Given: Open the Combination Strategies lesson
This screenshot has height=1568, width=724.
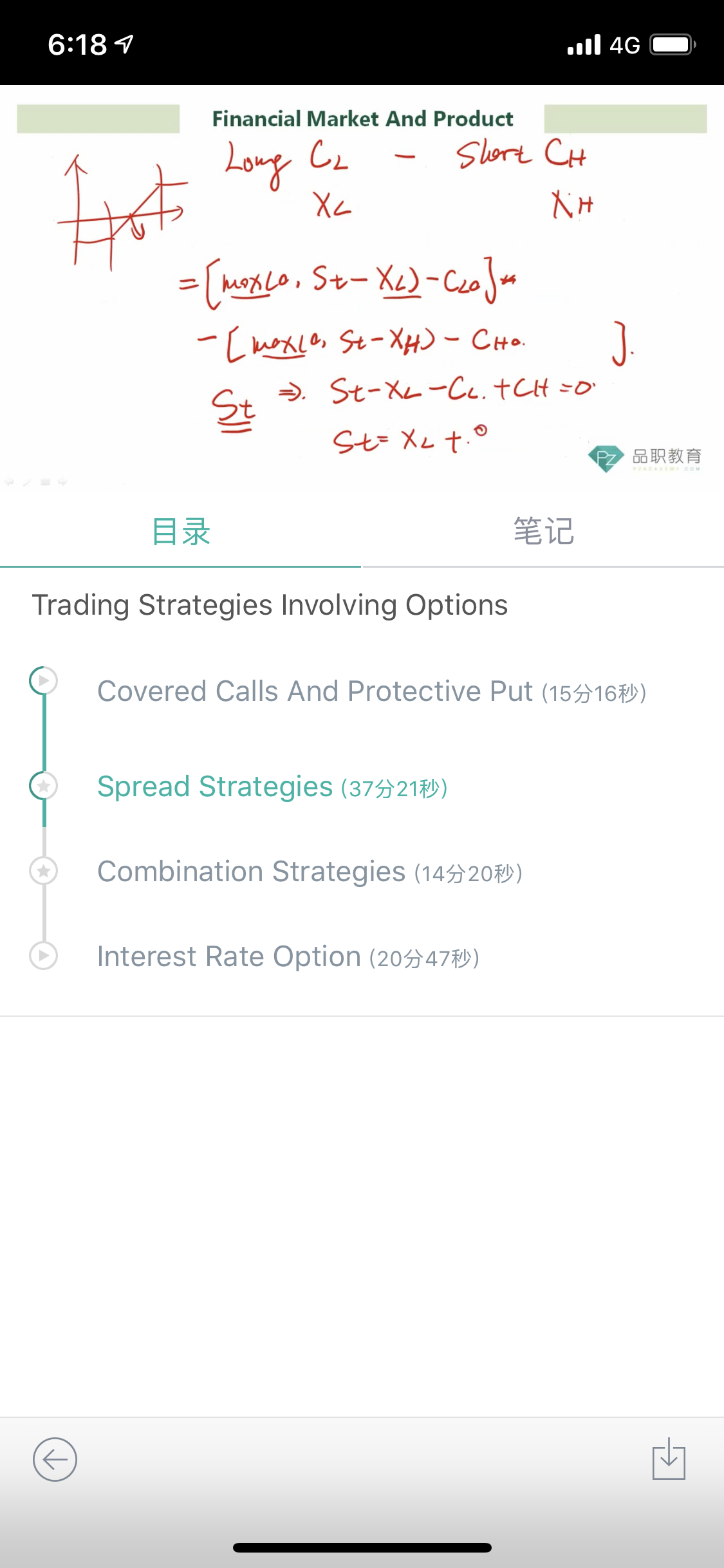Looking at the screenshot, I should [x=310, y=872].
